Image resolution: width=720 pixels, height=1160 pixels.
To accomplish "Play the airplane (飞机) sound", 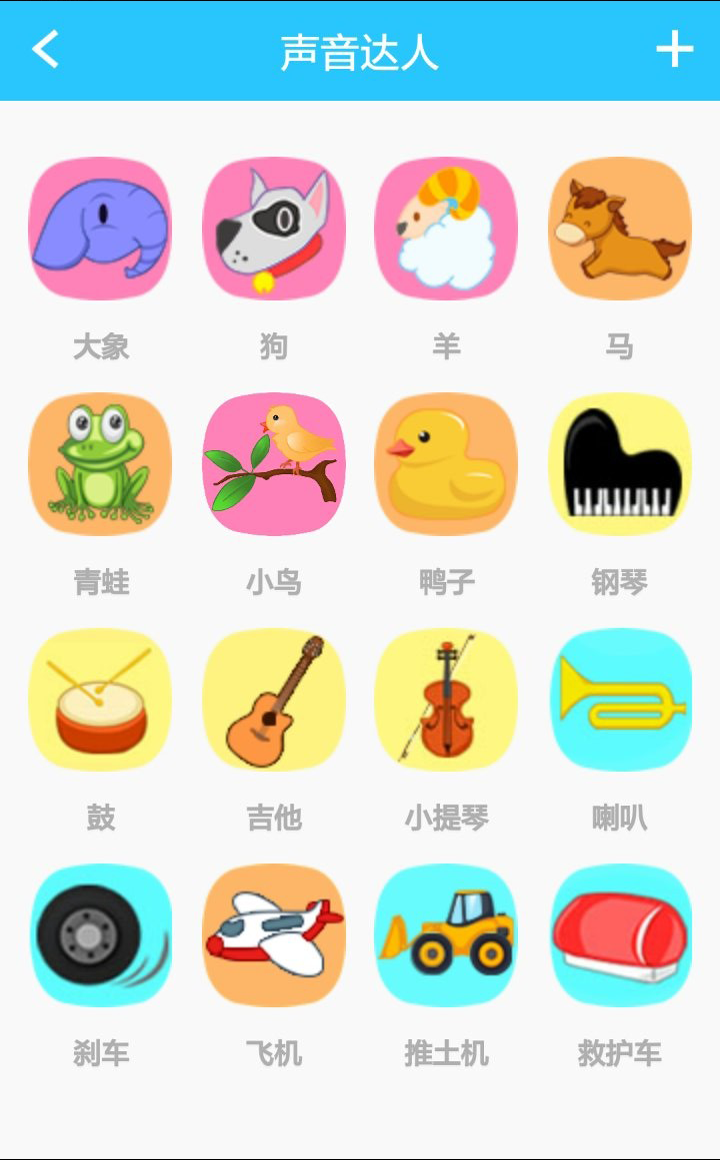I will pos(273,934).
